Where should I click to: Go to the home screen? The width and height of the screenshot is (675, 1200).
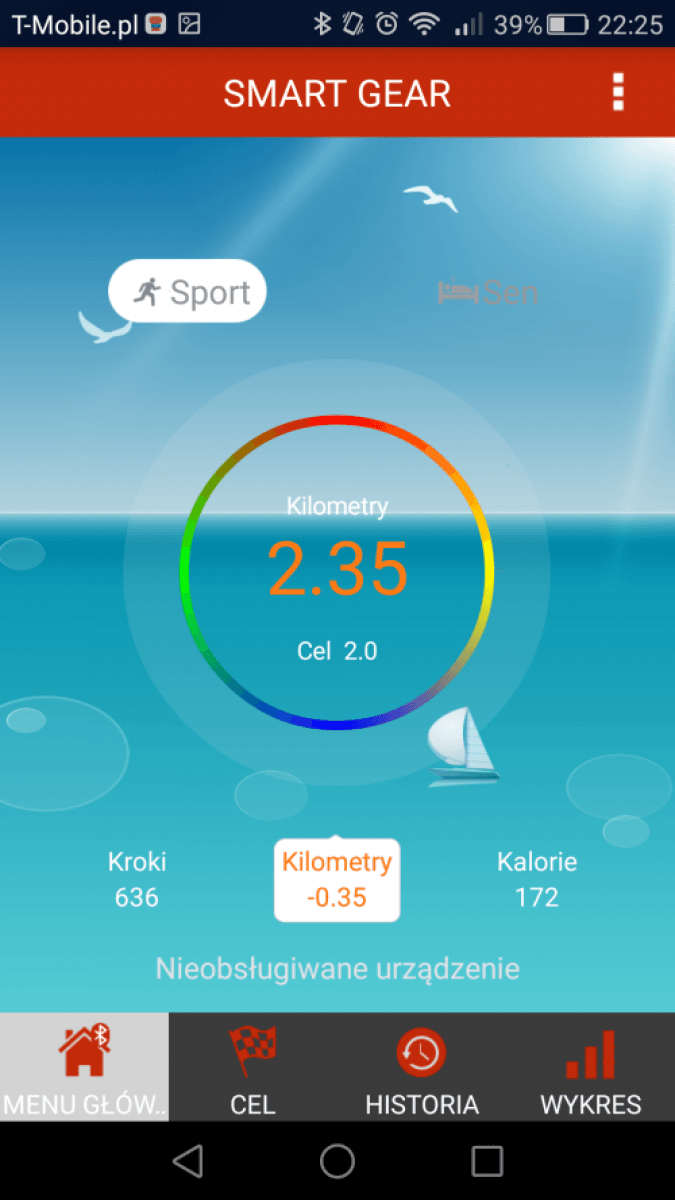(x=337, y=1160)
